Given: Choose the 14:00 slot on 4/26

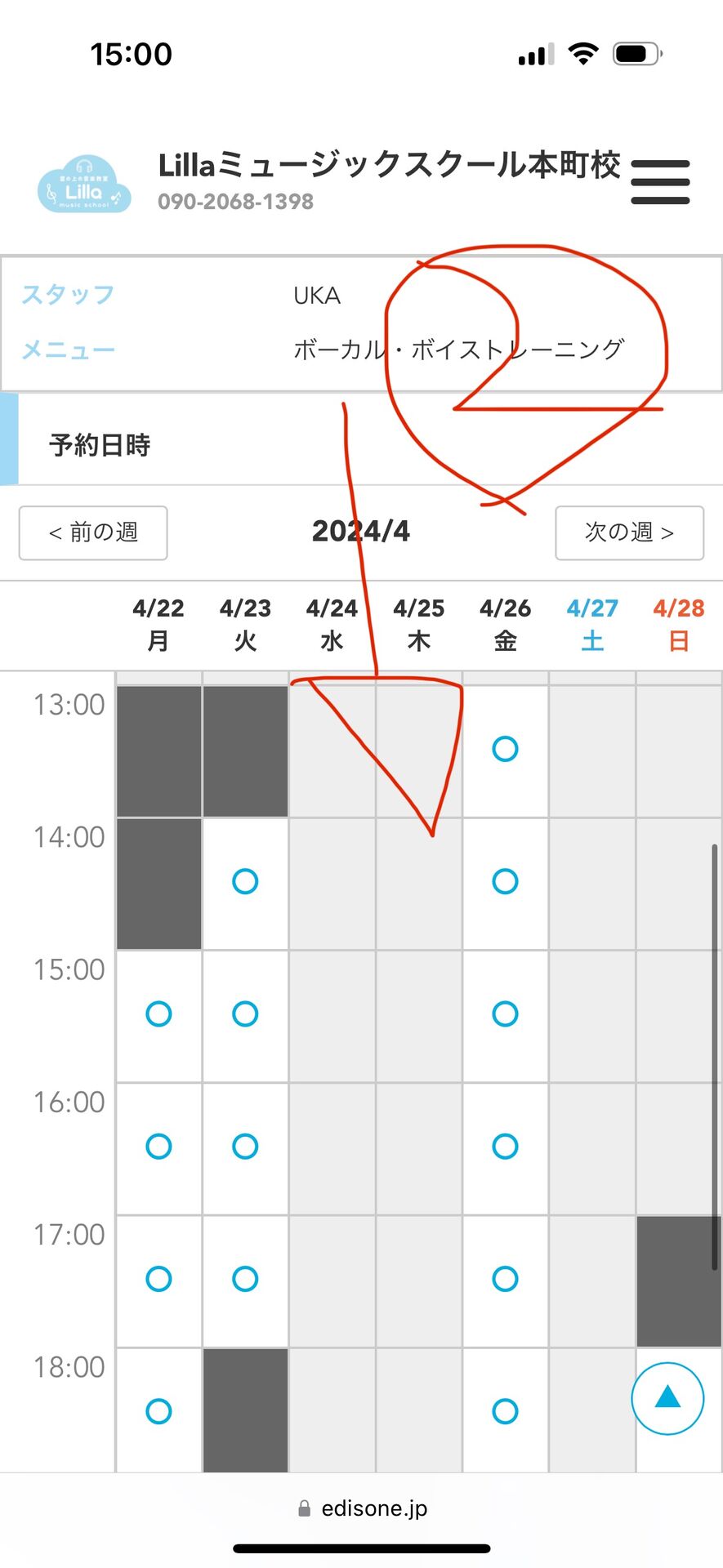Looking at the screenshot, I should click(505, 881).
